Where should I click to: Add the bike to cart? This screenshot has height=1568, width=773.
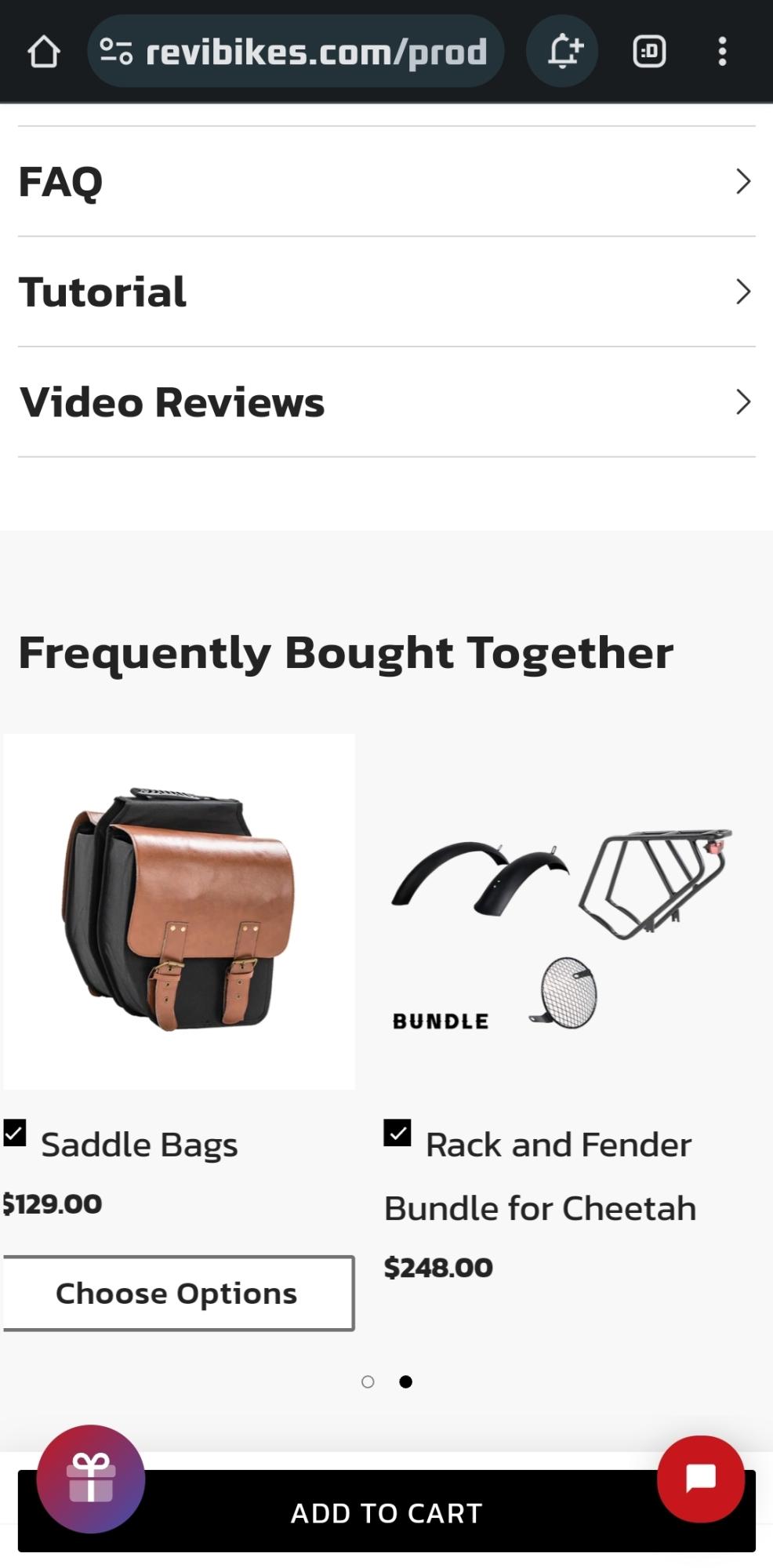click(x=386, y=1513)
